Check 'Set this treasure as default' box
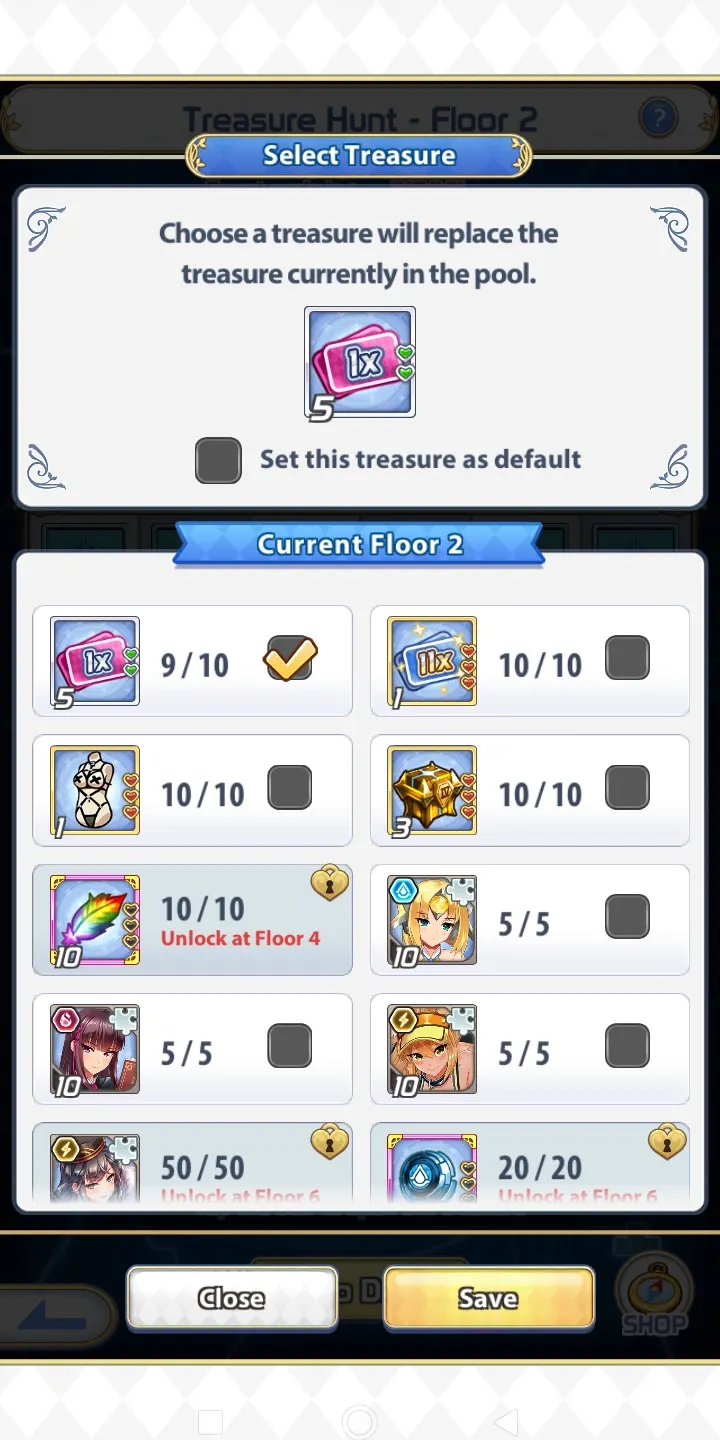The height and width of the screenshot is (1440, 720). 218,460
